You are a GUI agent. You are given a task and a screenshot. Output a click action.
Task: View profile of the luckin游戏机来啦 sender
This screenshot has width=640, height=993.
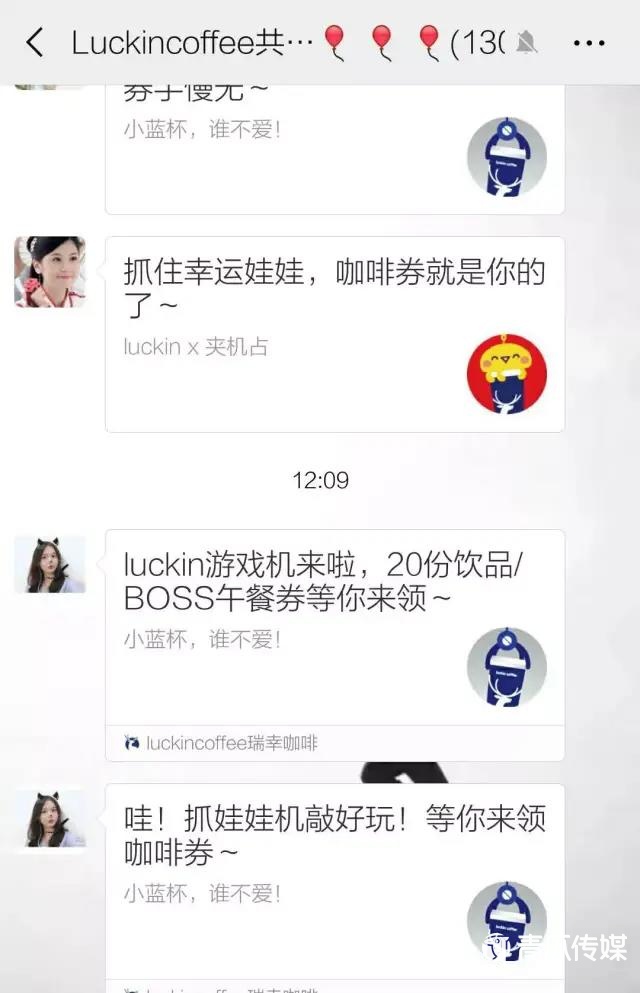click(49, 564)
